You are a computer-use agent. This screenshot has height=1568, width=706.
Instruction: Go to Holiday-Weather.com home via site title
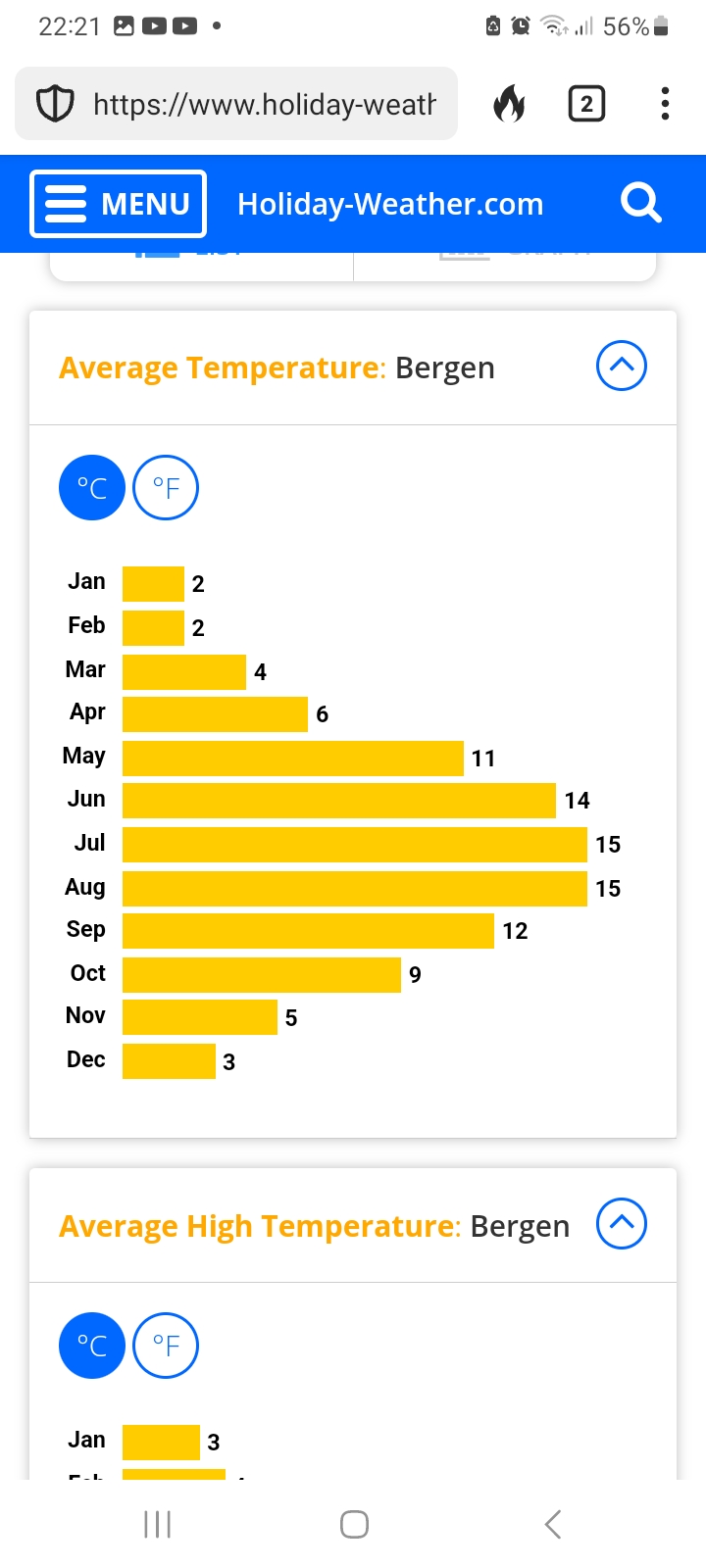tap(390, 204)
